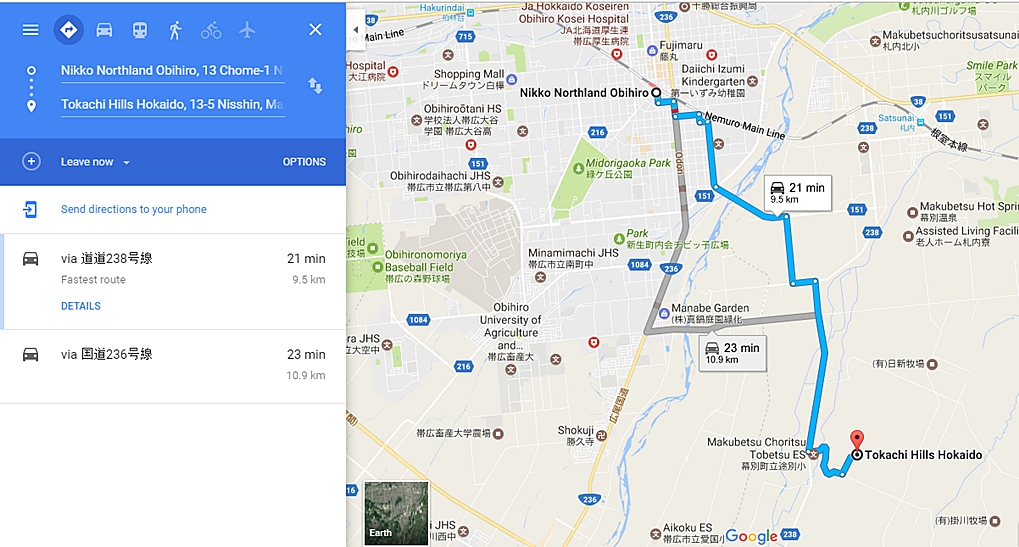
Task: Switch to flights mode
Action: (x=247, y=30)
